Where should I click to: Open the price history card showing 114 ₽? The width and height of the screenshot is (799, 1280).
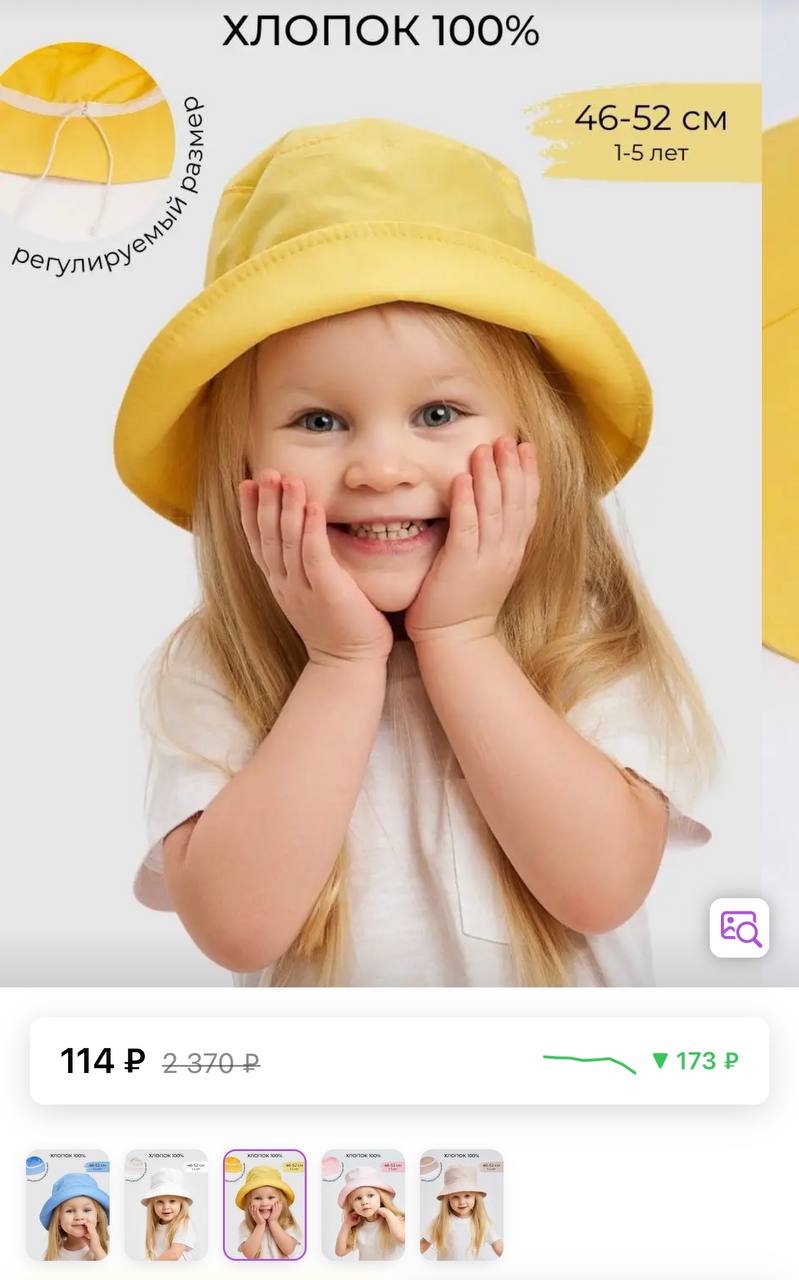click(399, 1061)
